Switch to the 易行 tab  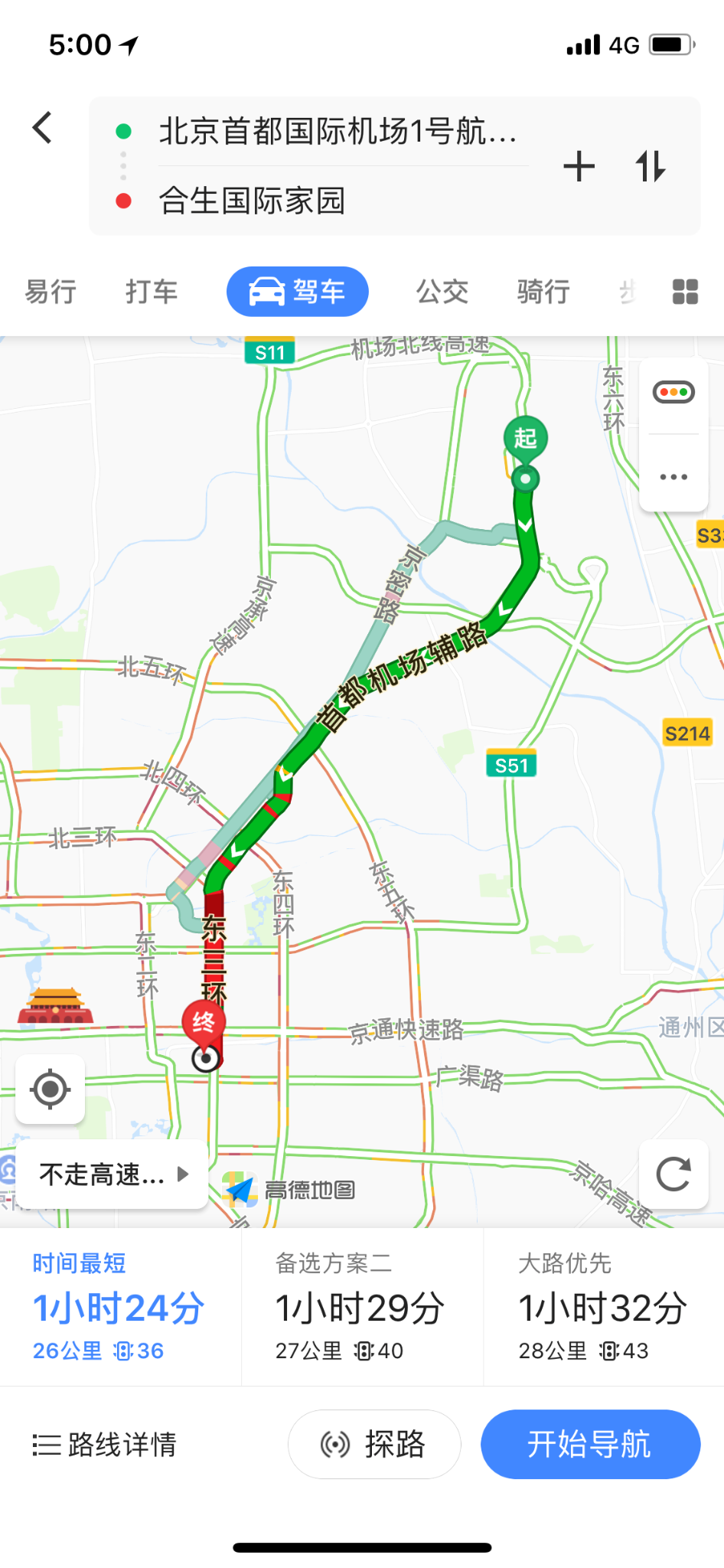(51, 292)
